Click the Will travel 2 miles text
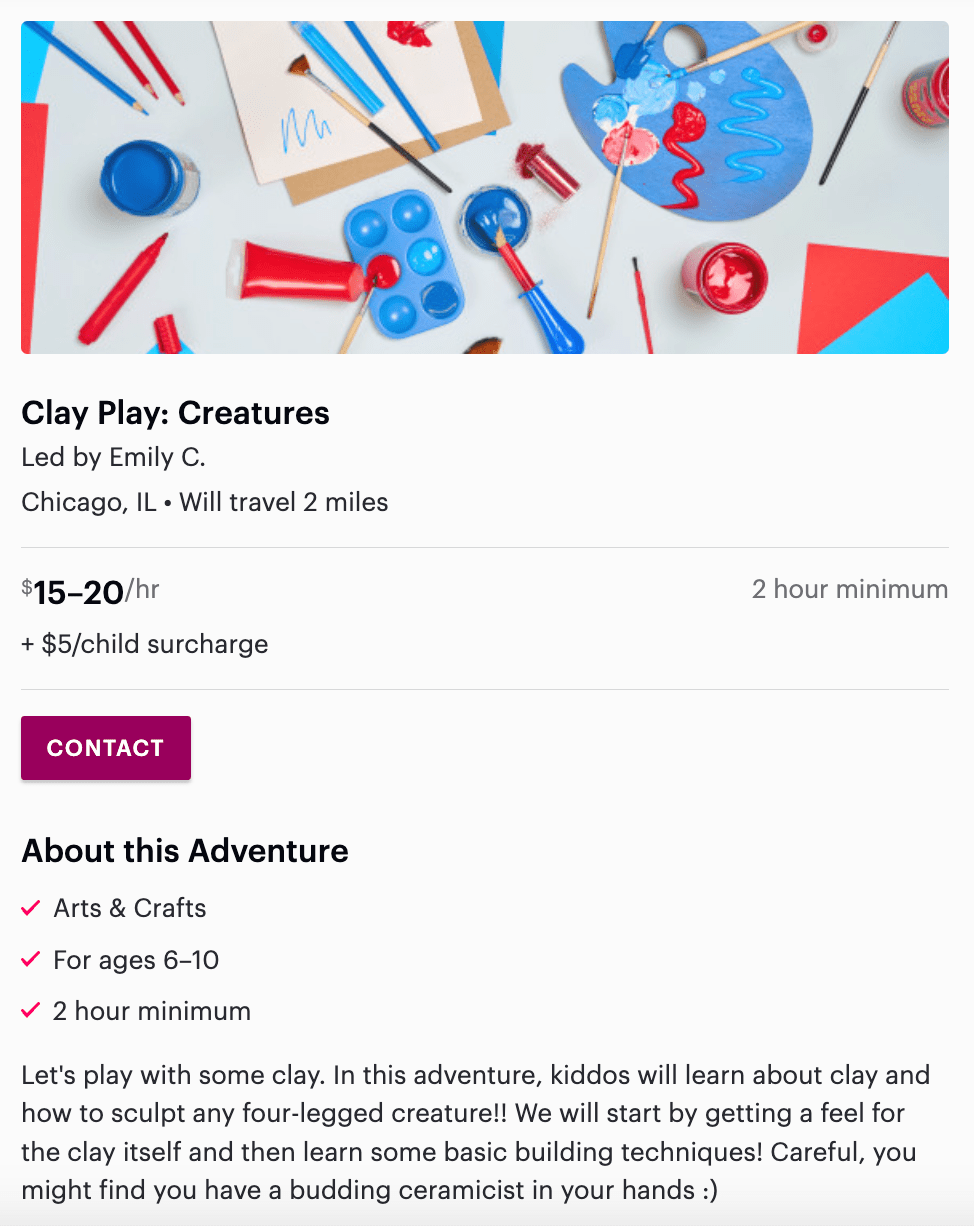This screenshot has height=1226, width=974. click(283, 502)
